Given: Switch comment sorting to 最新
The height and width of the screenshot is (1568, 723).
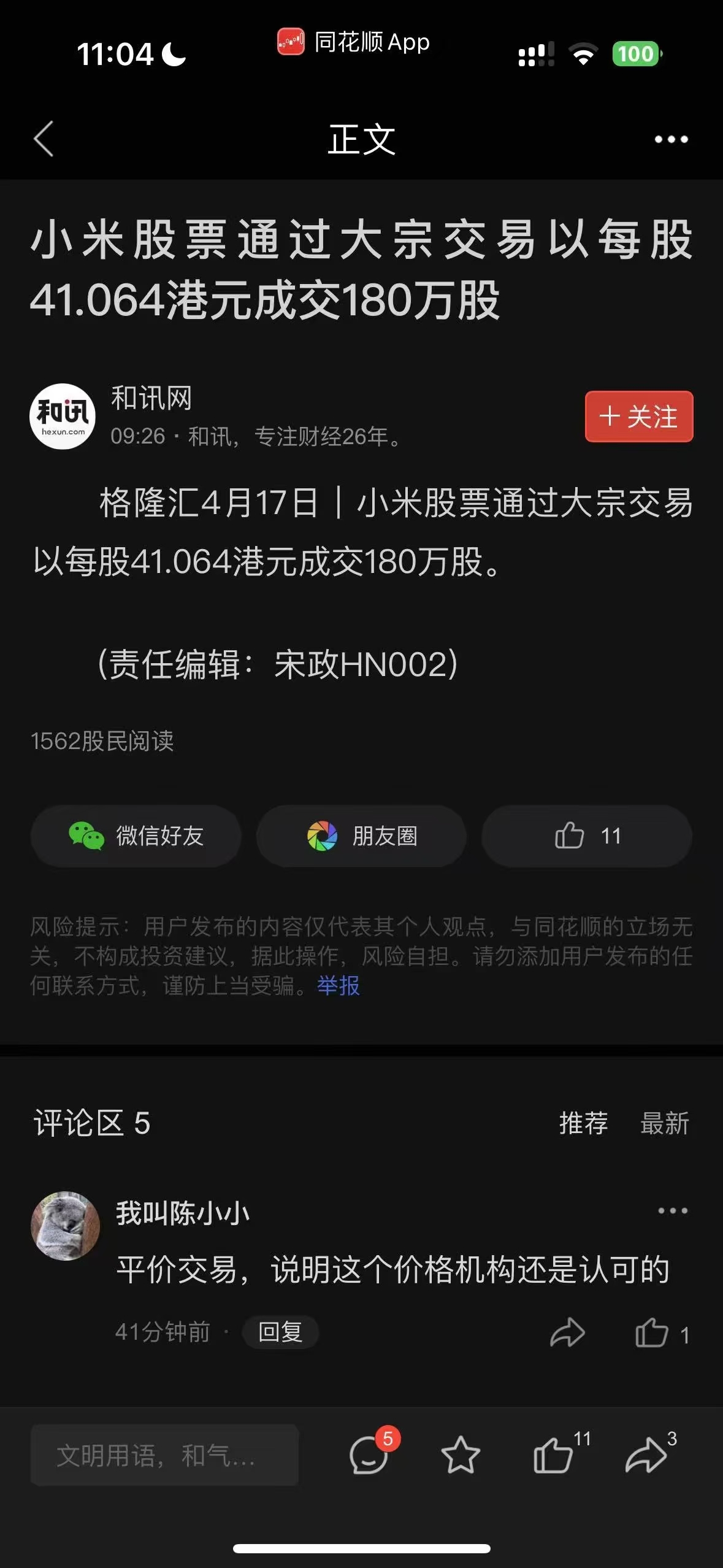Looking at the screenshot, I should (x=665, y=1123).
